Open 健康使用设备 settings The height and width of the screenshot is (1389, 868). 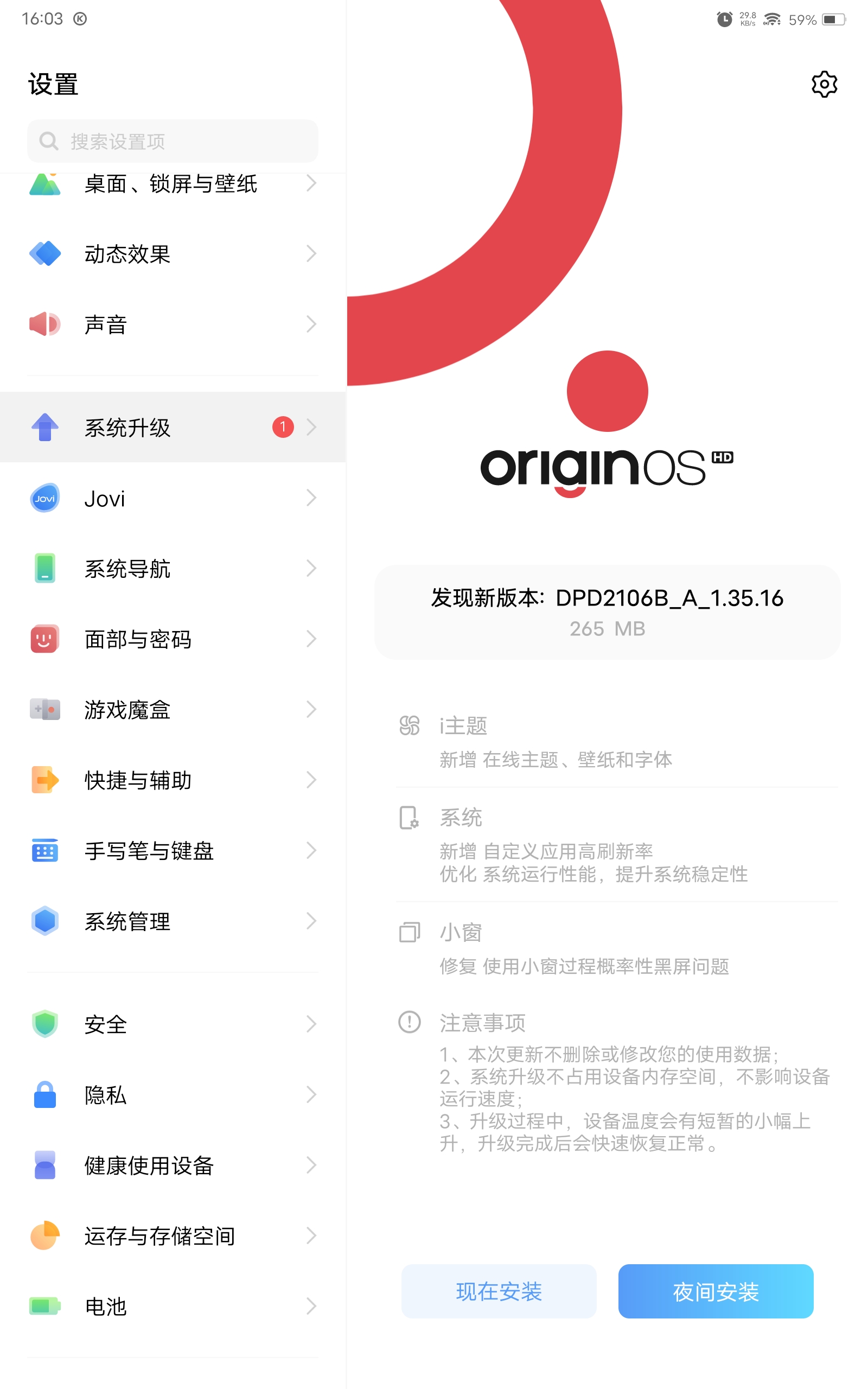172,1165
